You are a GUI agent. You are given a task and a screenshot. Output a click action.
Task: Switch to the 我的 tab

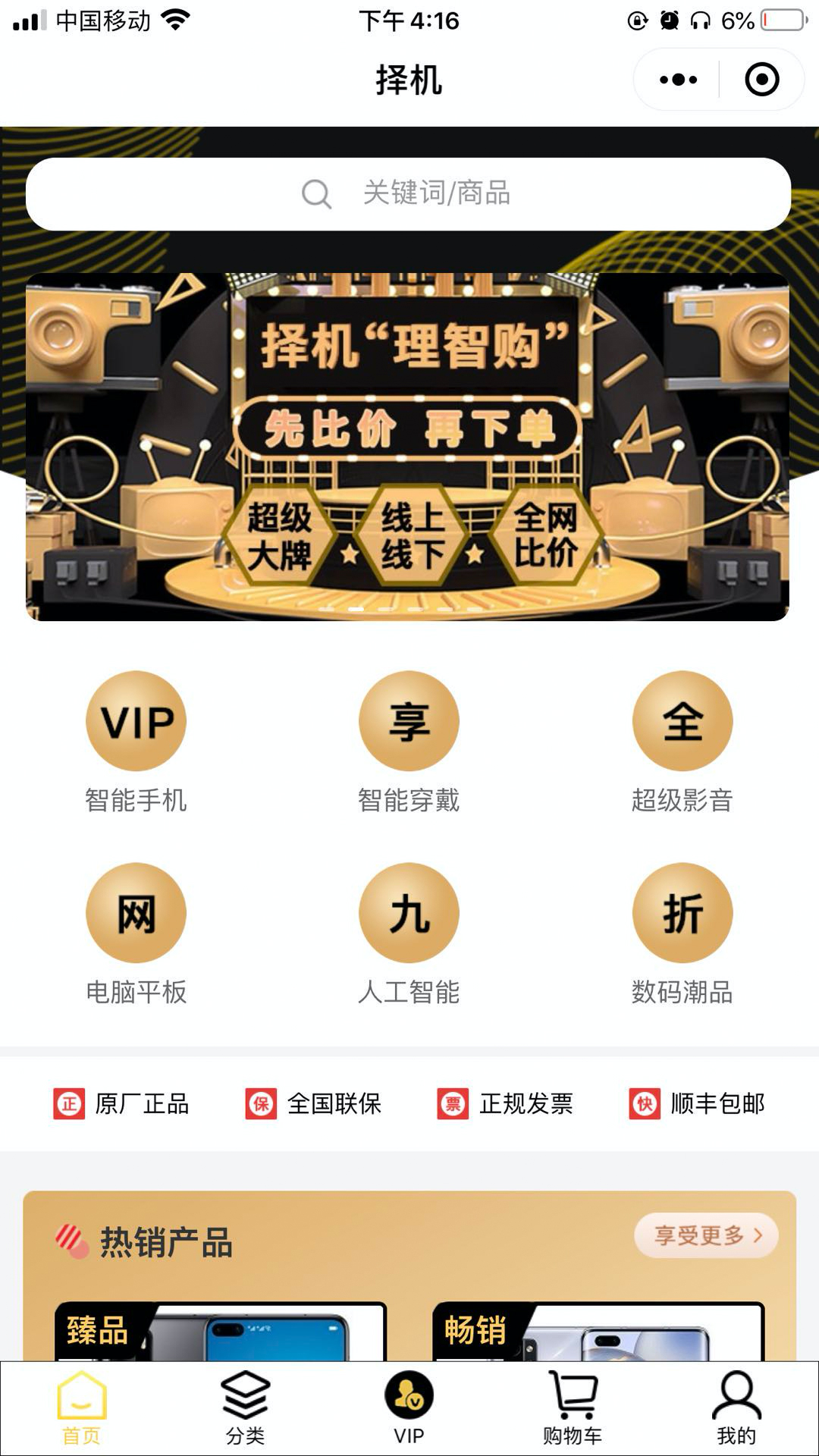coord(736,1409)
